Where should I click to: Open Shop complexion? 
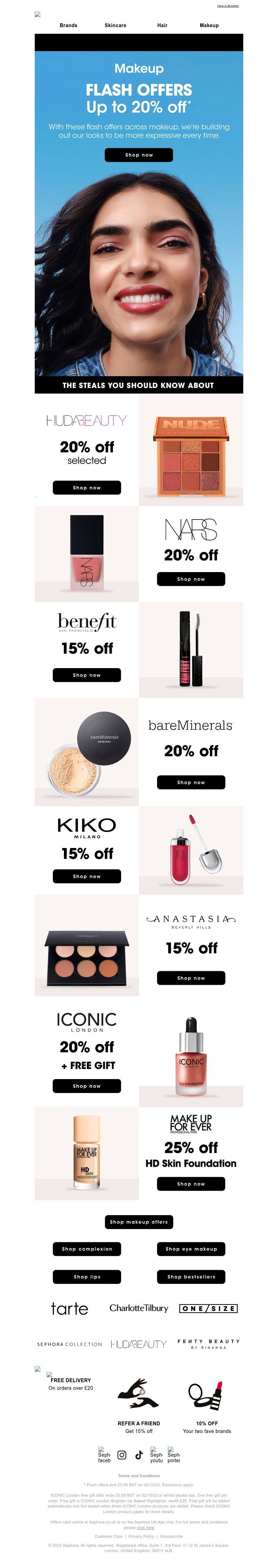pyautogui.click(x=87, y=1249)
